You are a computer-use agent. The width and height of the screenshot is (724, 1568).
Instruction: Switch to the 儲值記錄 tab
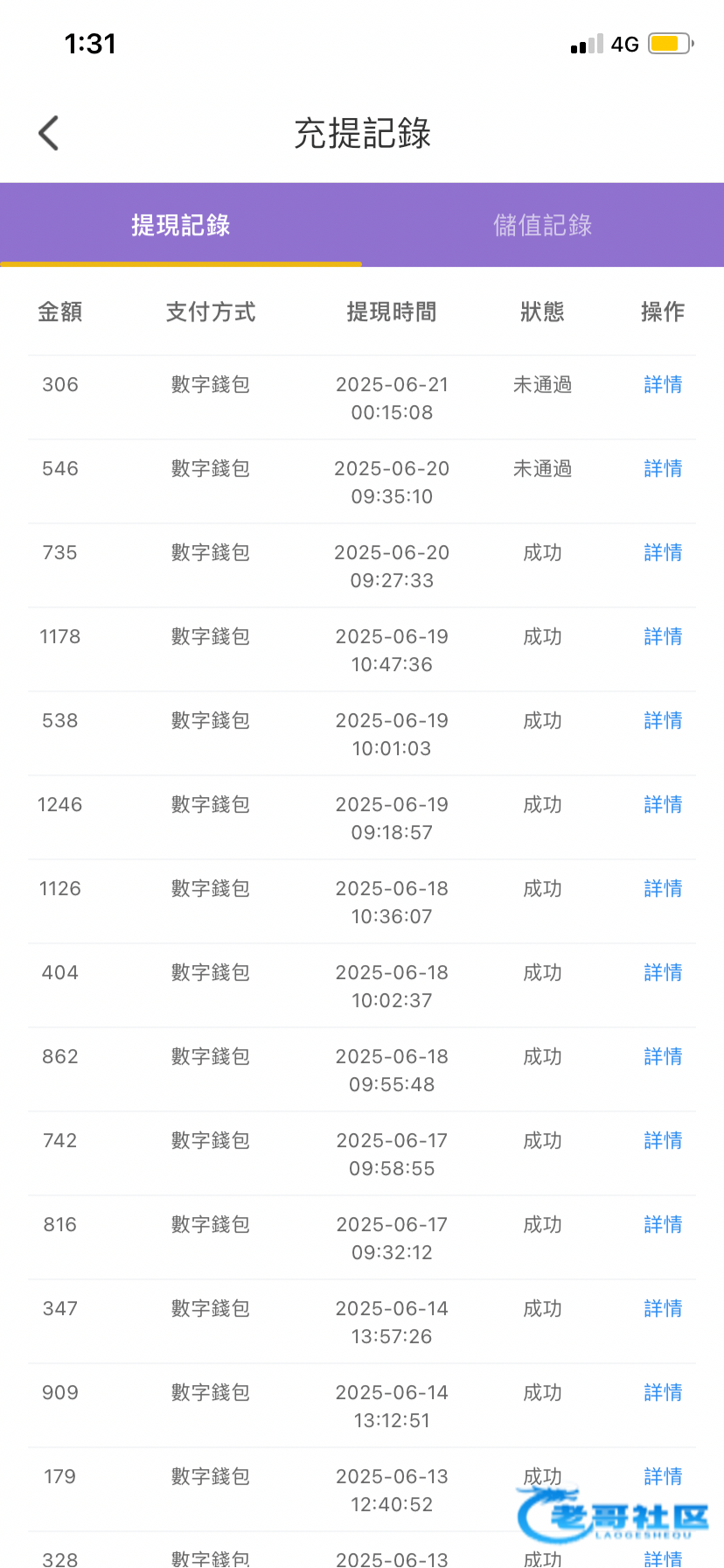542,225
